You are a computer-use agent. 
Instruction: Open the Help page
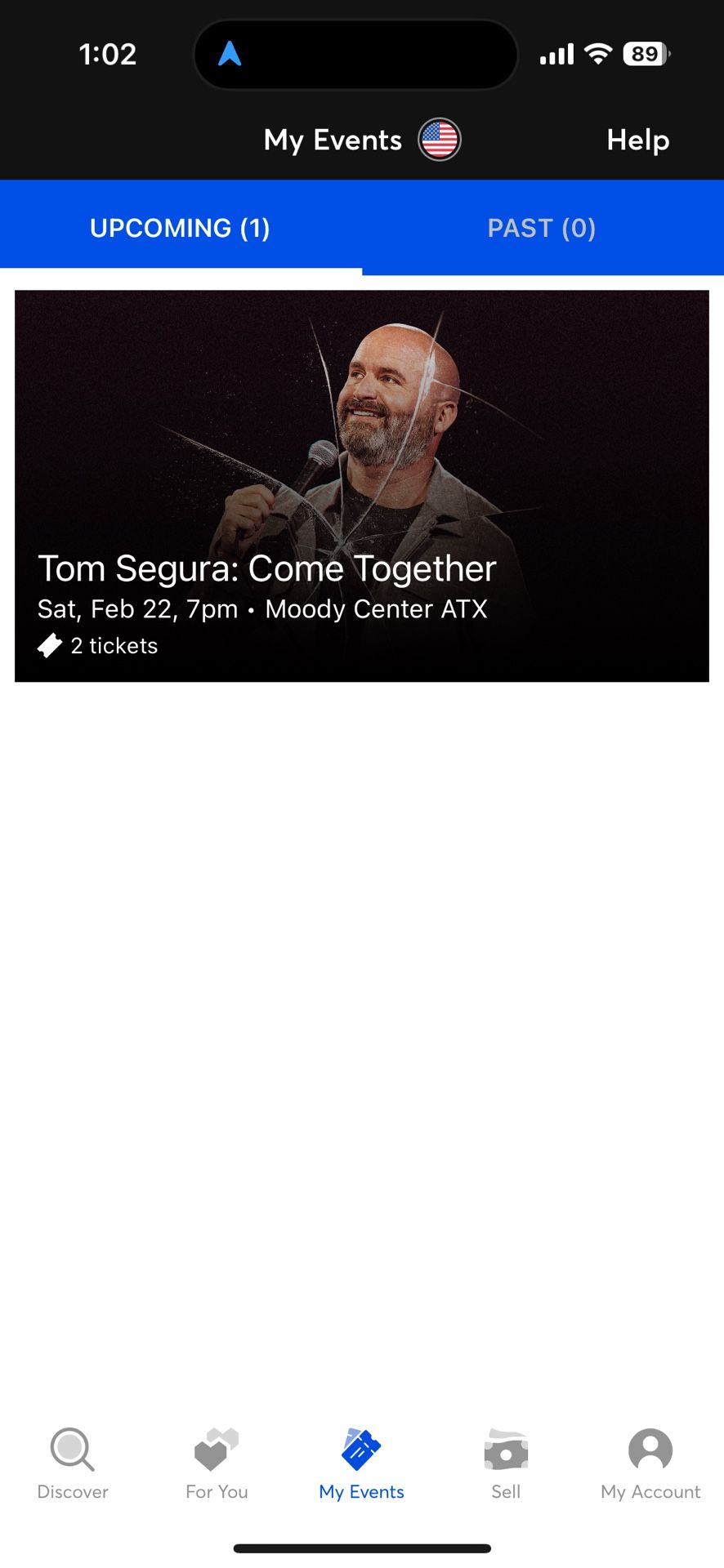637,140
